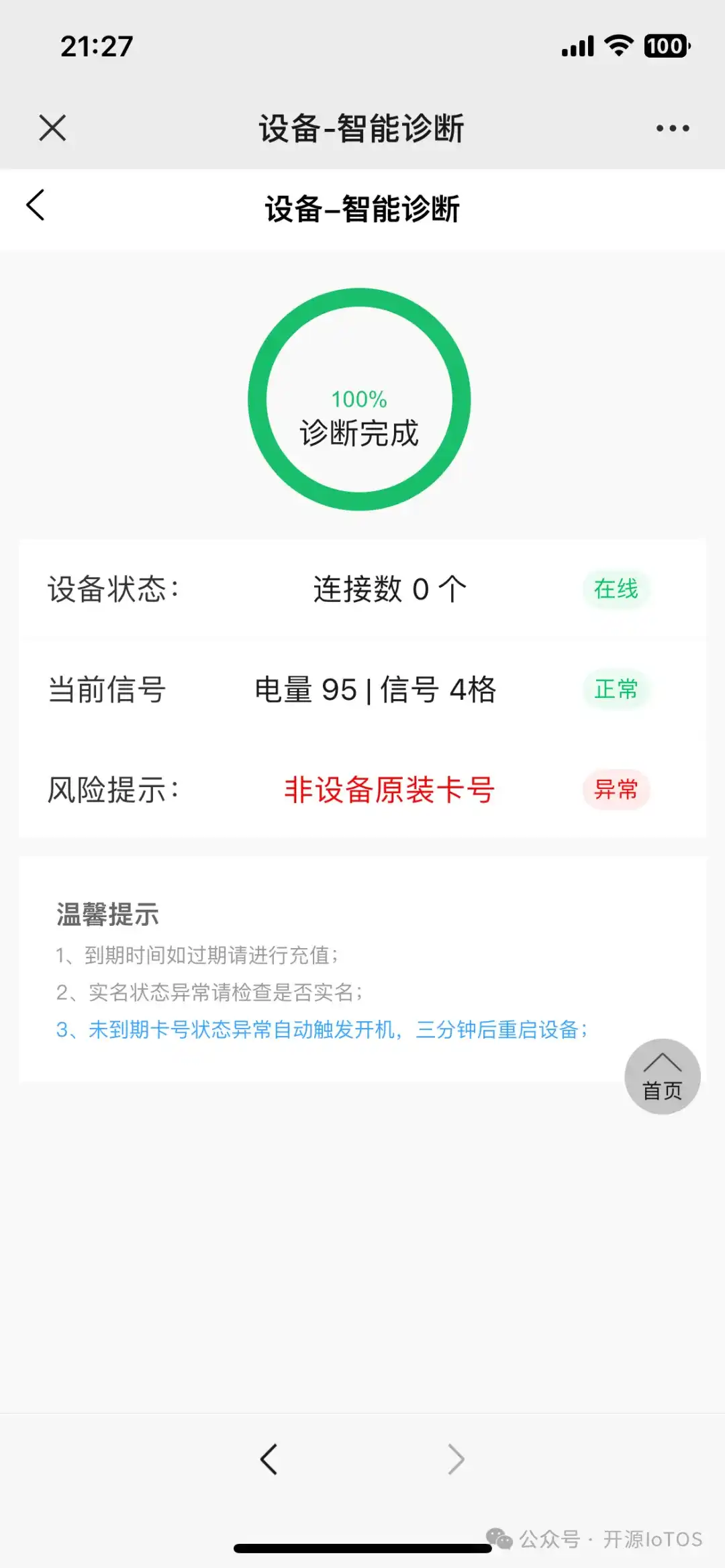Collapse the 首页 quick action panel
The image size is (725, 1568).
coord(663,1076)
